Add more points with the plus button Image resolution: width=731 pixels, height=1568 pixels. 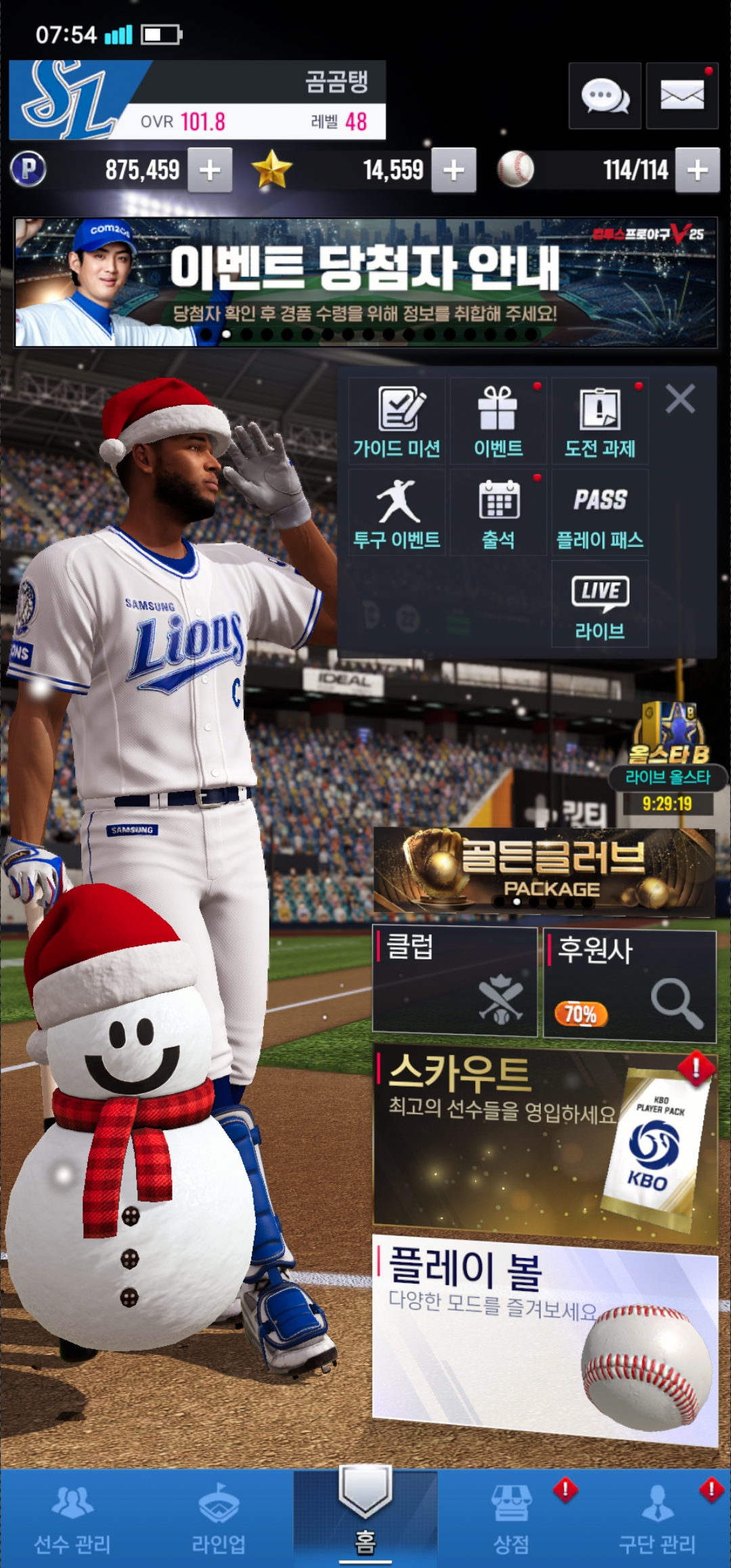[210, 170]
